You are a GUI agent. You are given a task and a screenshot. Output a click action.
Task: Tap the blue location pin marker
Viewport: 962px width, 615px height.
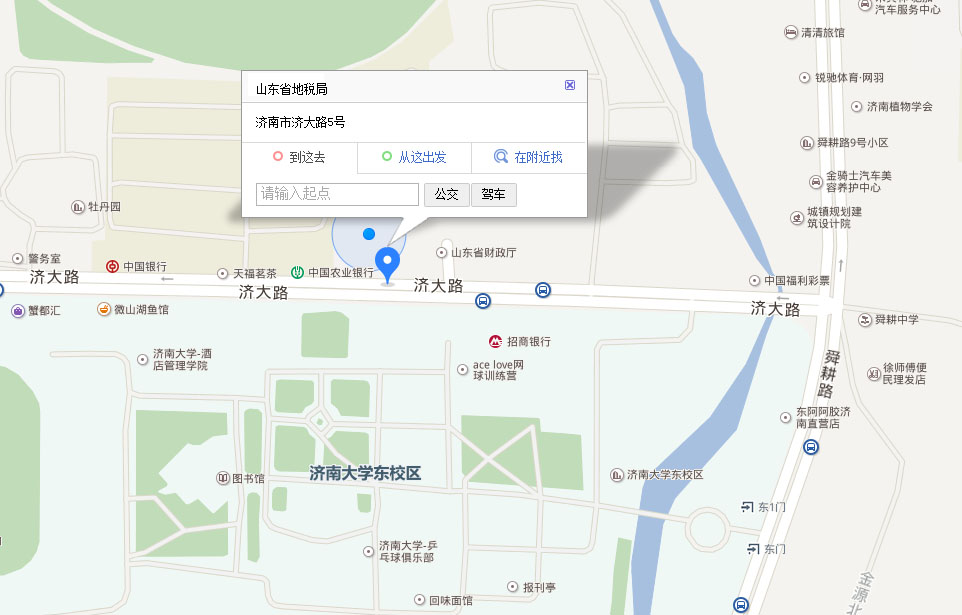(387, 265)
